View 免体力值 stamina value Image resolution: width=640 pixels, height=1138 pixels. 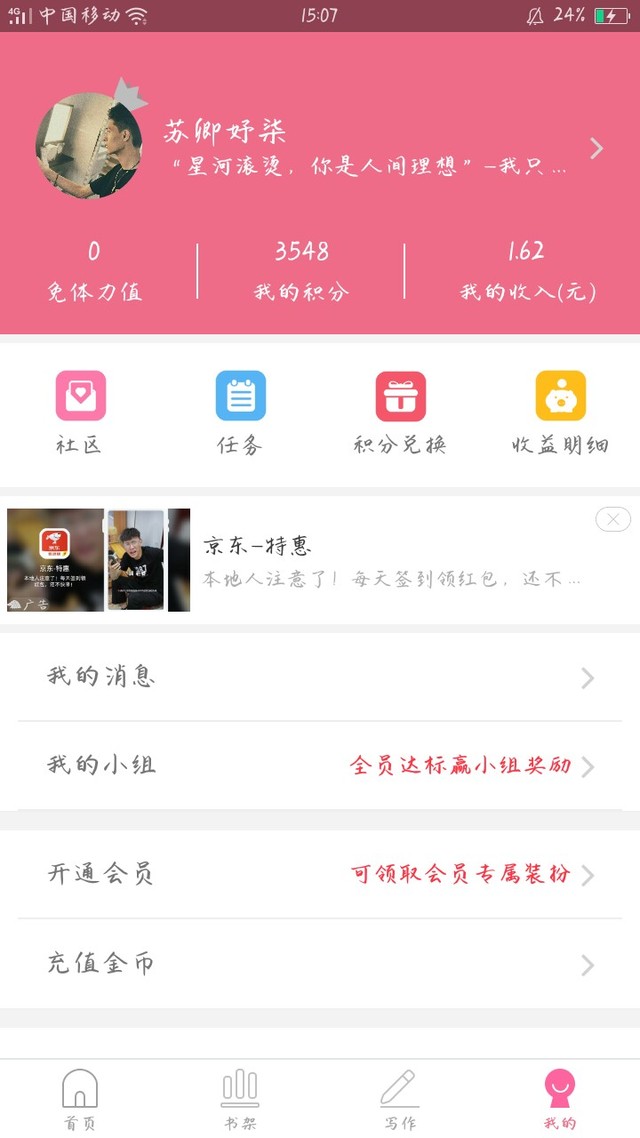[94, 270]
